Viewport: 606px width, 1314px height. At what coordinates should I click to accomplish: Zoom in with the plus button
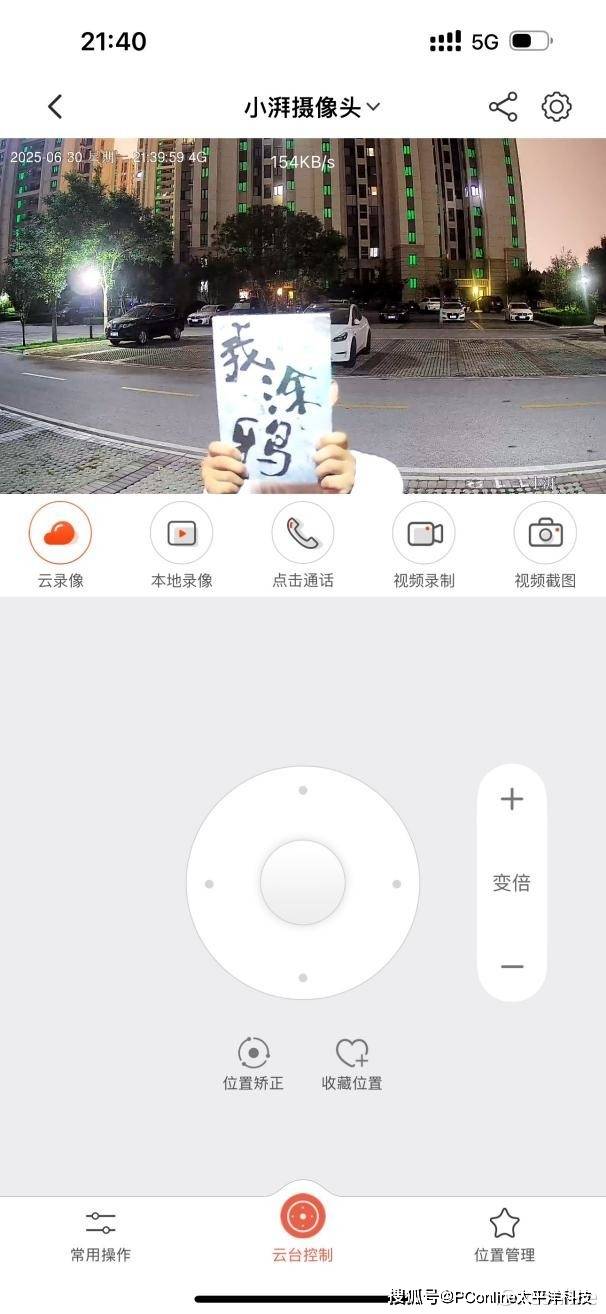[x=512, y=799]
